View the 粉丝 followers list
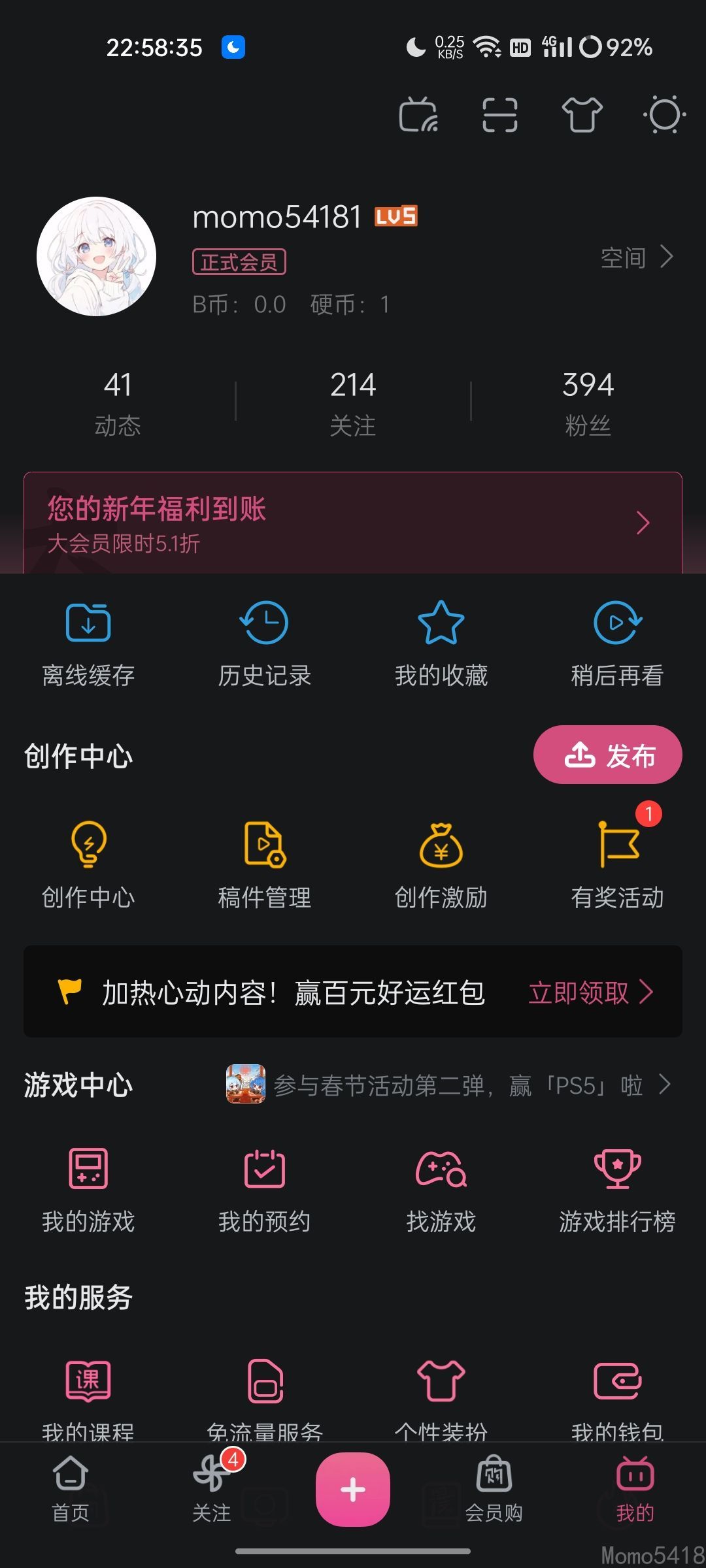706x1568 pixels. pos(588,402)
